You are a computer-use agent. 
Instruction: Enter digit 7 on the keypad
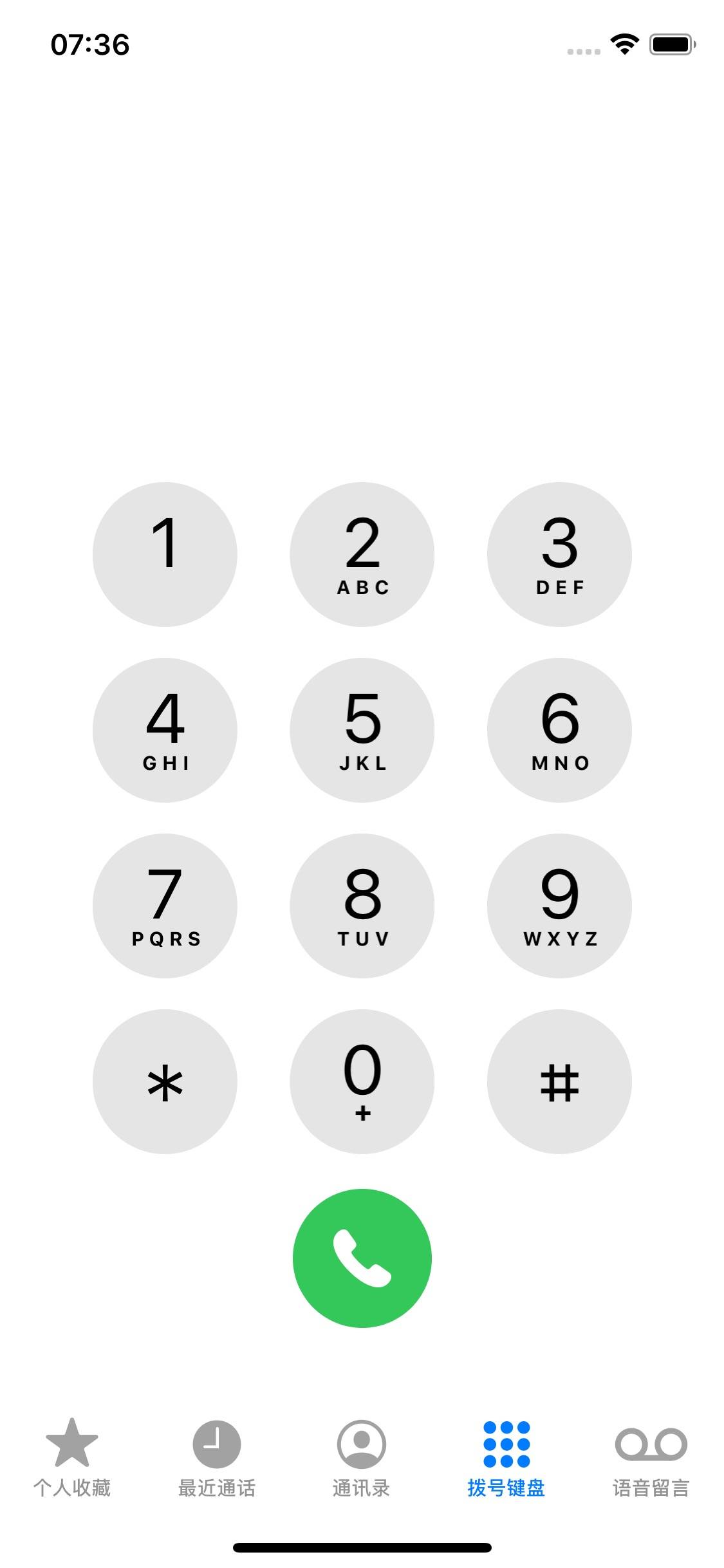click(165, 906)
